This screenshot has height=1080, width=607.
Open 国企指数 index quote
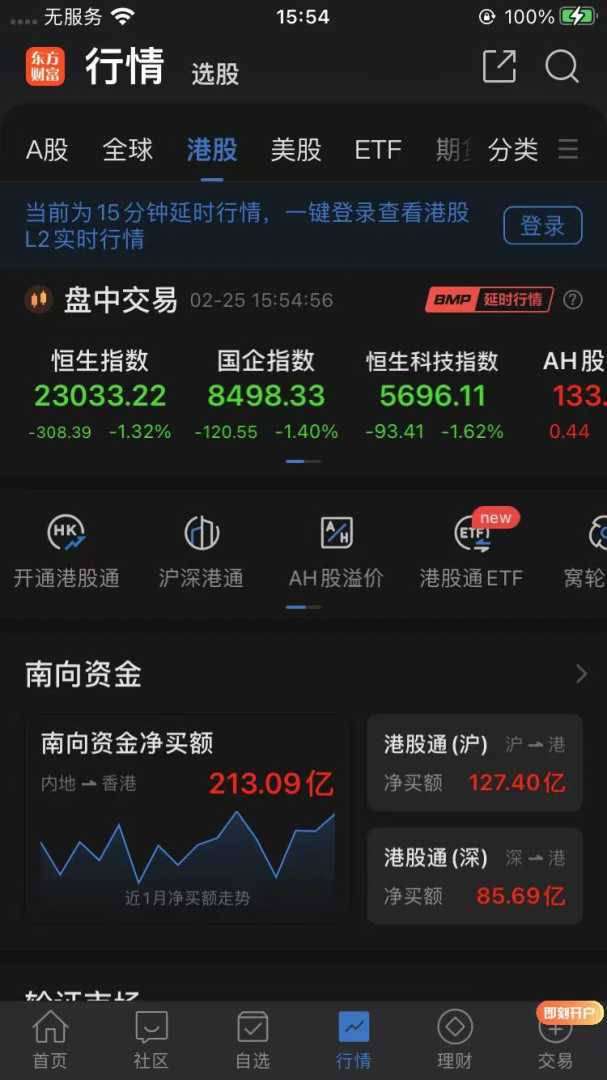click(x=266, y=395)
